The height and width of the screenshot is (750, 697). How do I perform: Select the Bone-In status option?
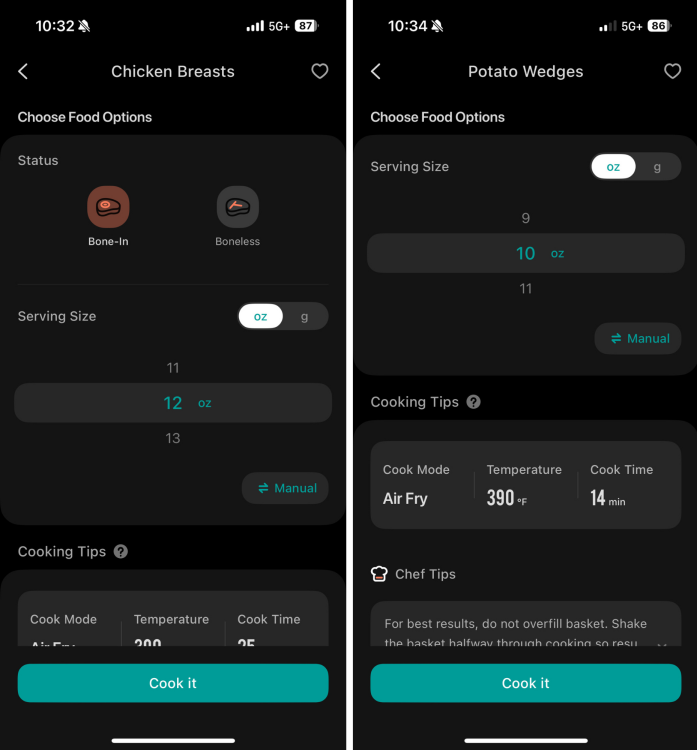pos(108,207)
